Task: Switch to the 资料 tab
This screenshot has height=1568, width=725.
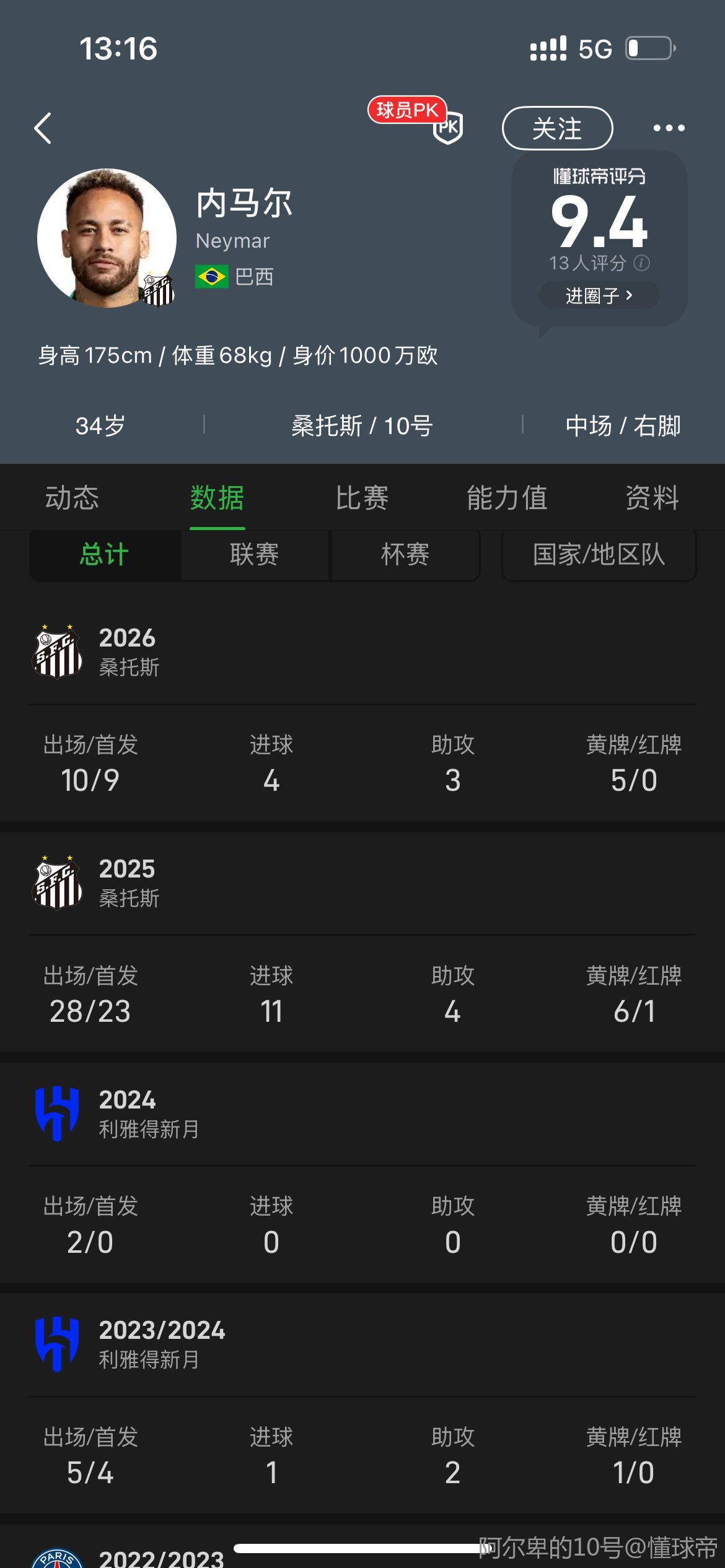Action: [x=652, y=498]
